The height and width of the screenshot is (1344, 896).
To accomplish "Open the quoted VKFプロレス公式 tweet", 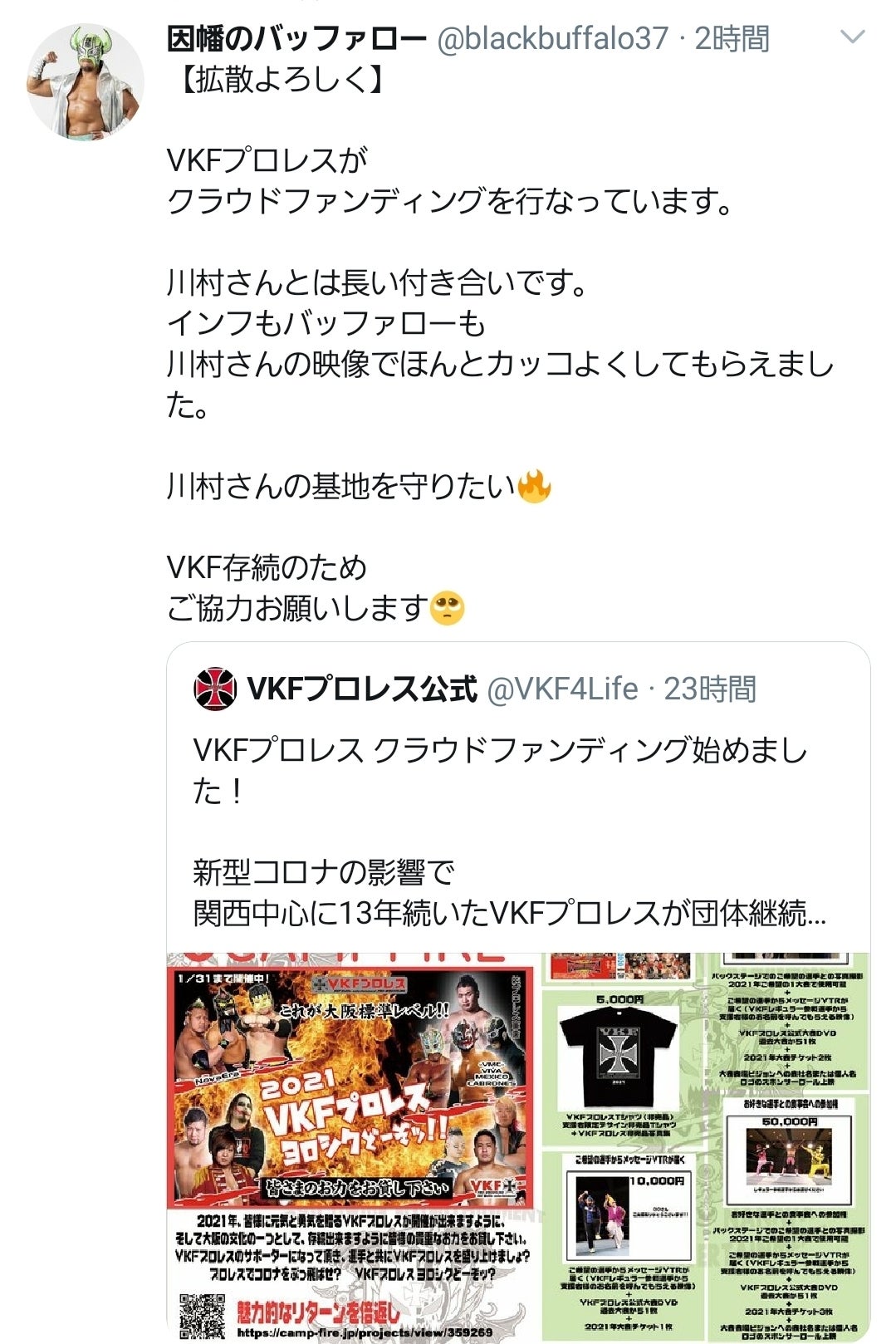I will pos(500,810).
